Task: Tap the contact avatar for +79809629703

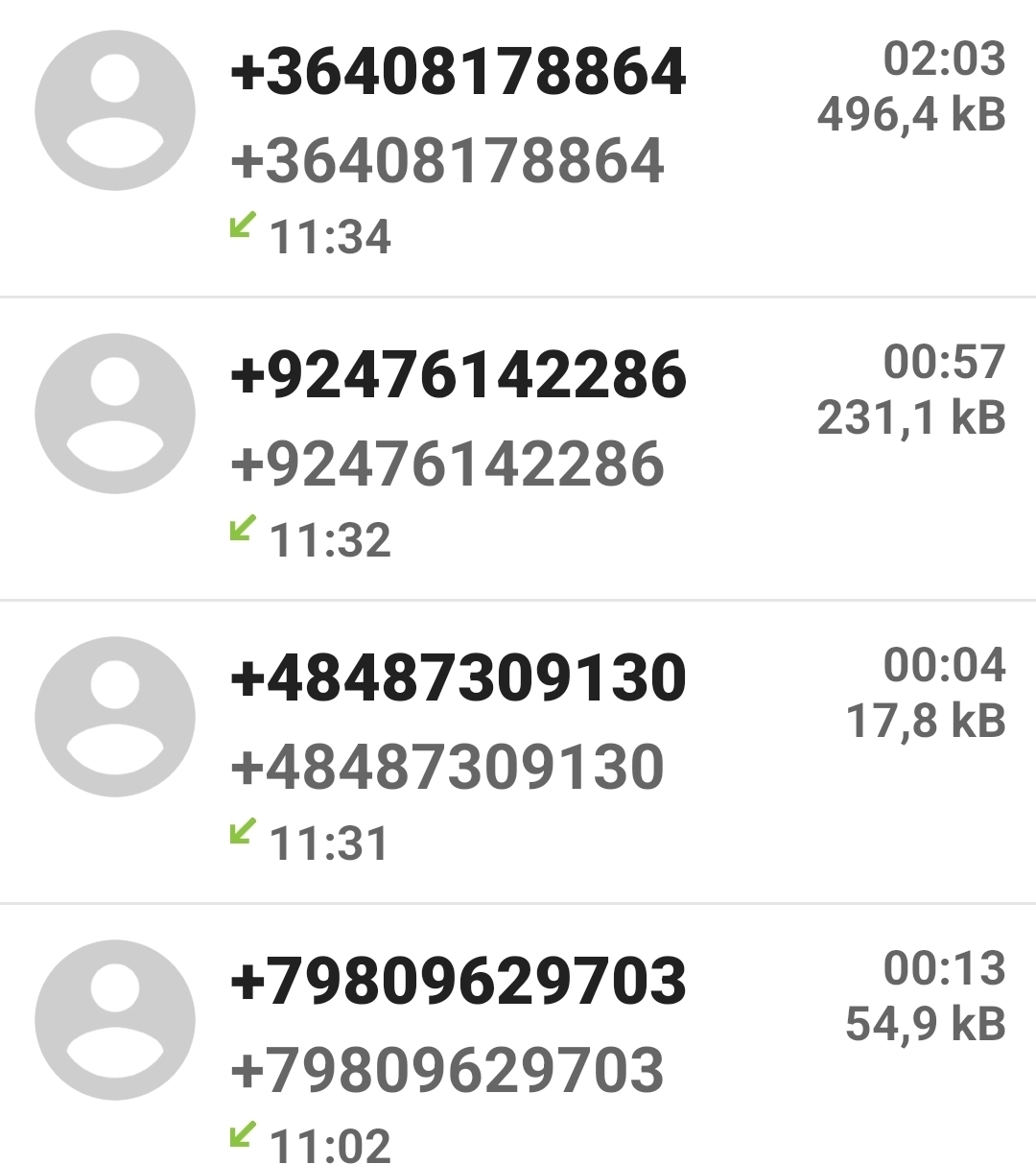Action: pos(115,1020)
